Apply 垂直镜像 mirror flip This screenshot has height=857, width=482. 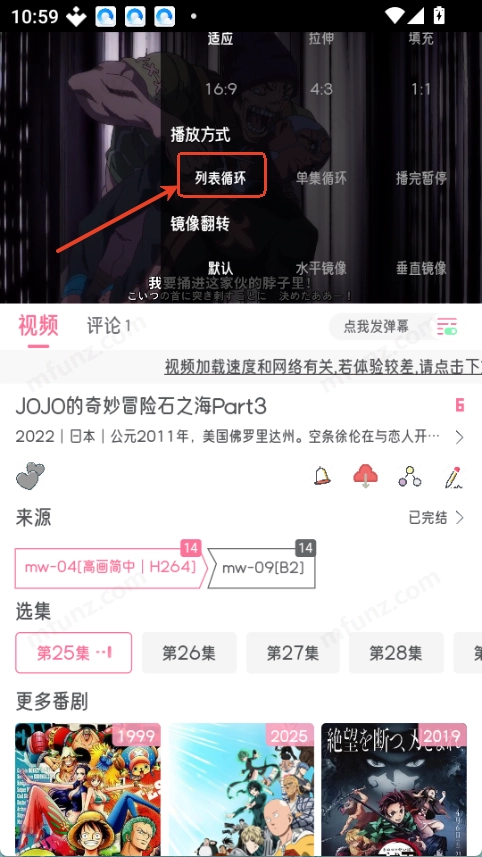click(421, 268)
